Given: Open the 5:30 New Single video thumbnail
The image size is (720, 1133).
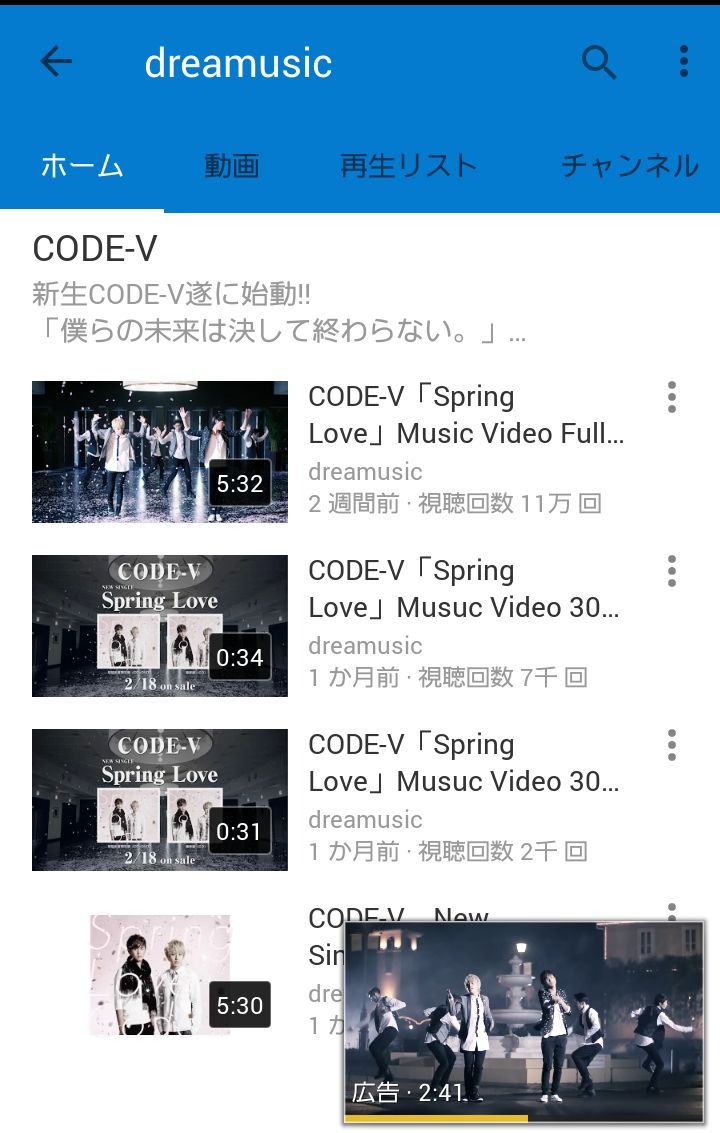Looking at the screenshot, I should point(160,973).
